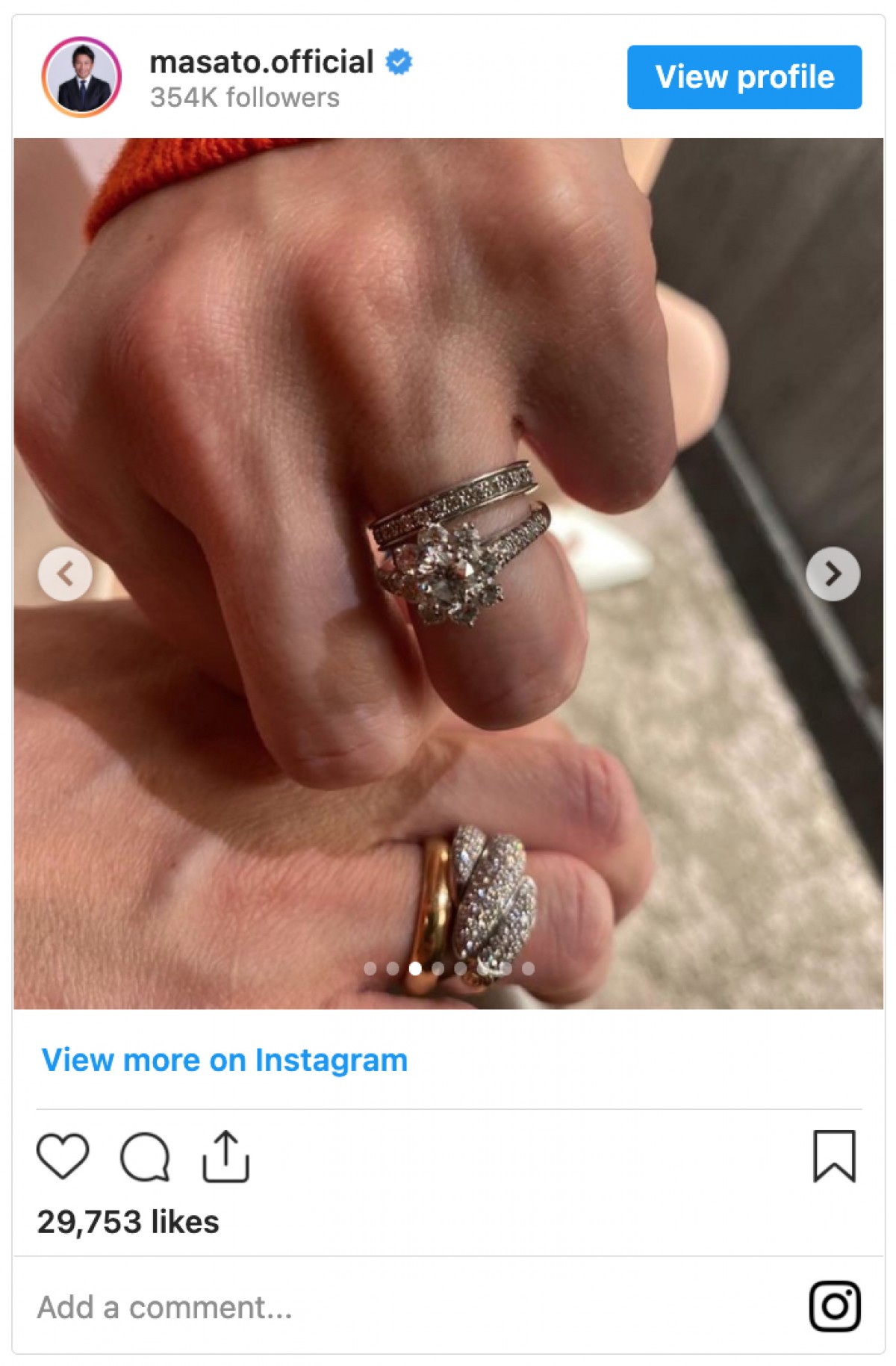This screenshot has height=1366, width=896.
Task: Open View more on Instagram link
Action: tap(224, 1060)
